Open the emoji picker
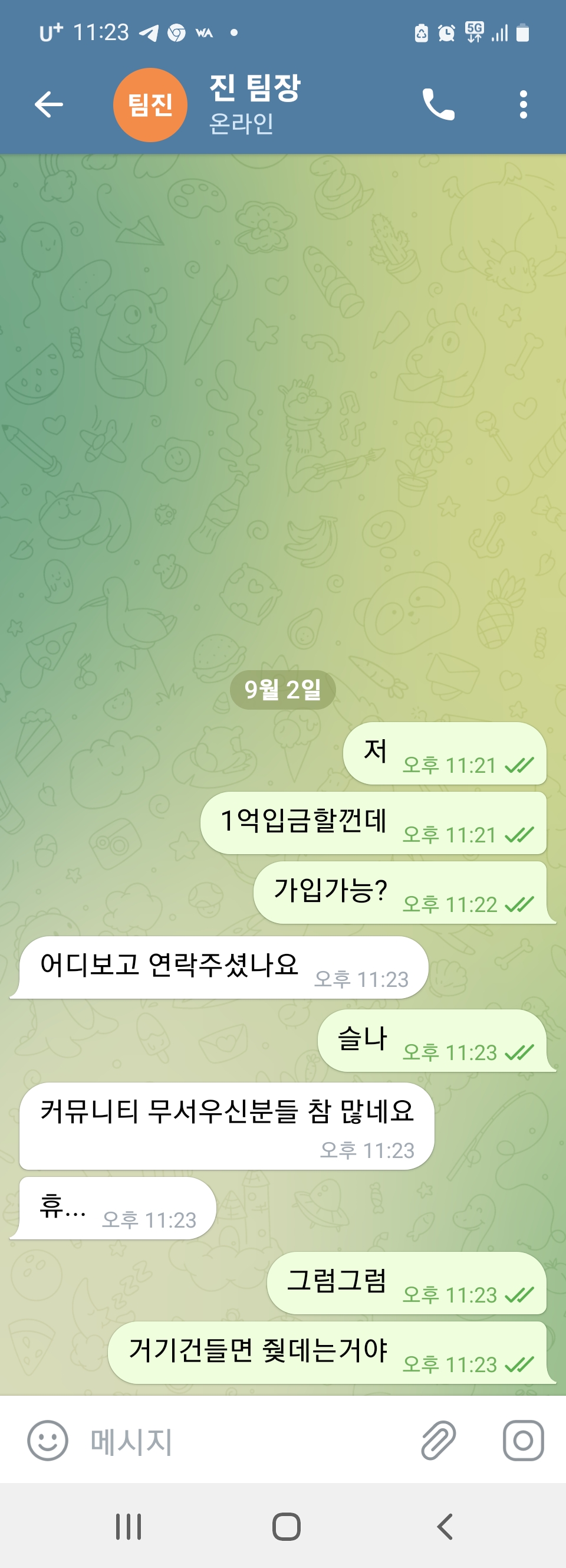The height and width of the screenshot is (1568, 566). tap(48, 1441)
